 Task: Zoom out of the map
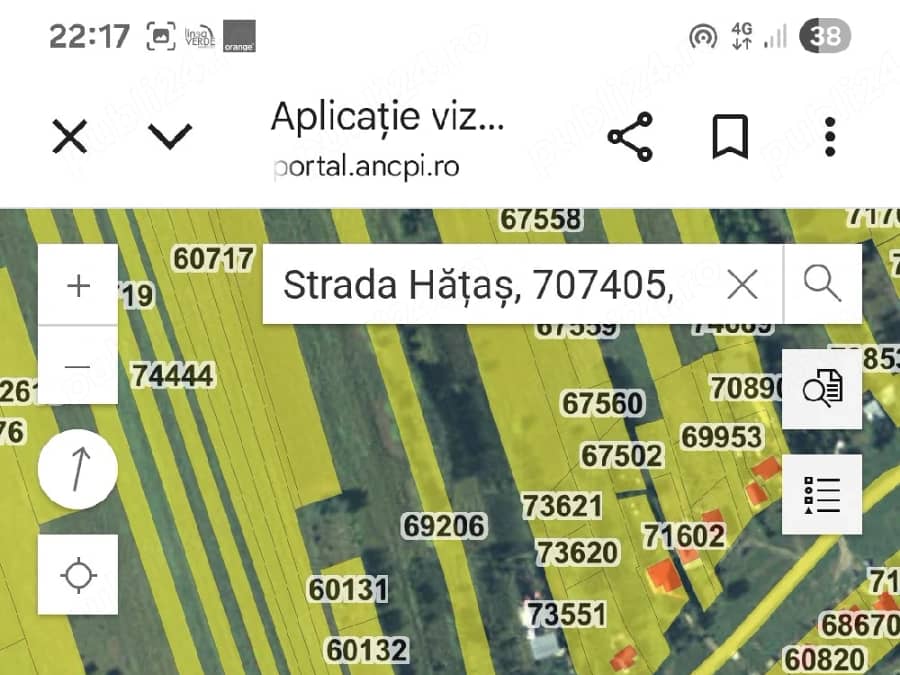[x=78, y=365]
